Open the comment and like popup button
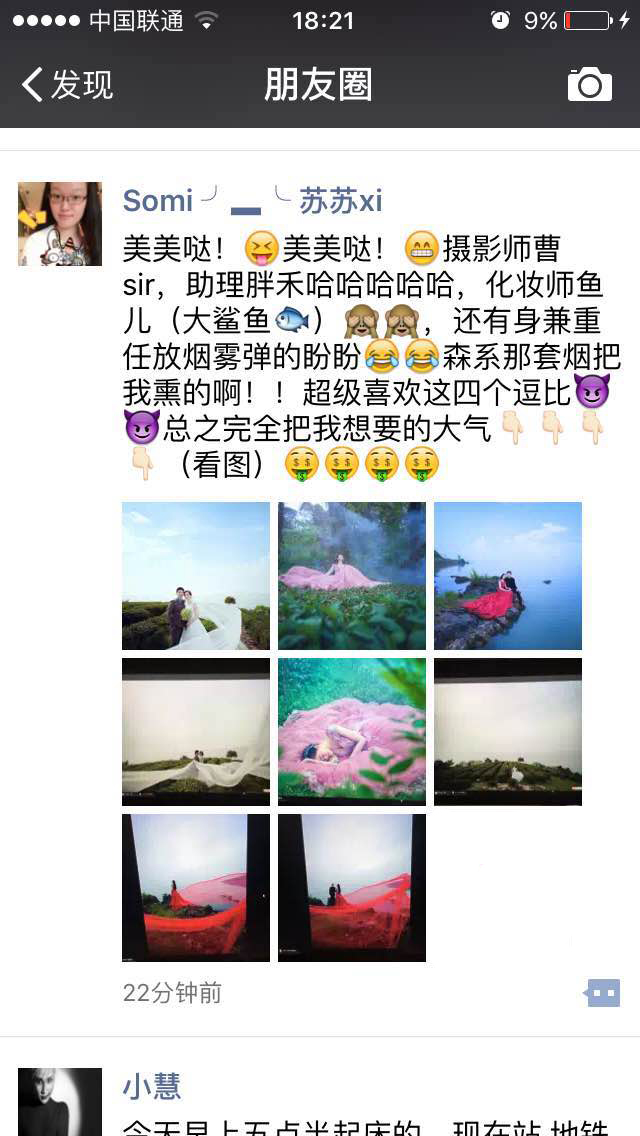 [603, 993]
